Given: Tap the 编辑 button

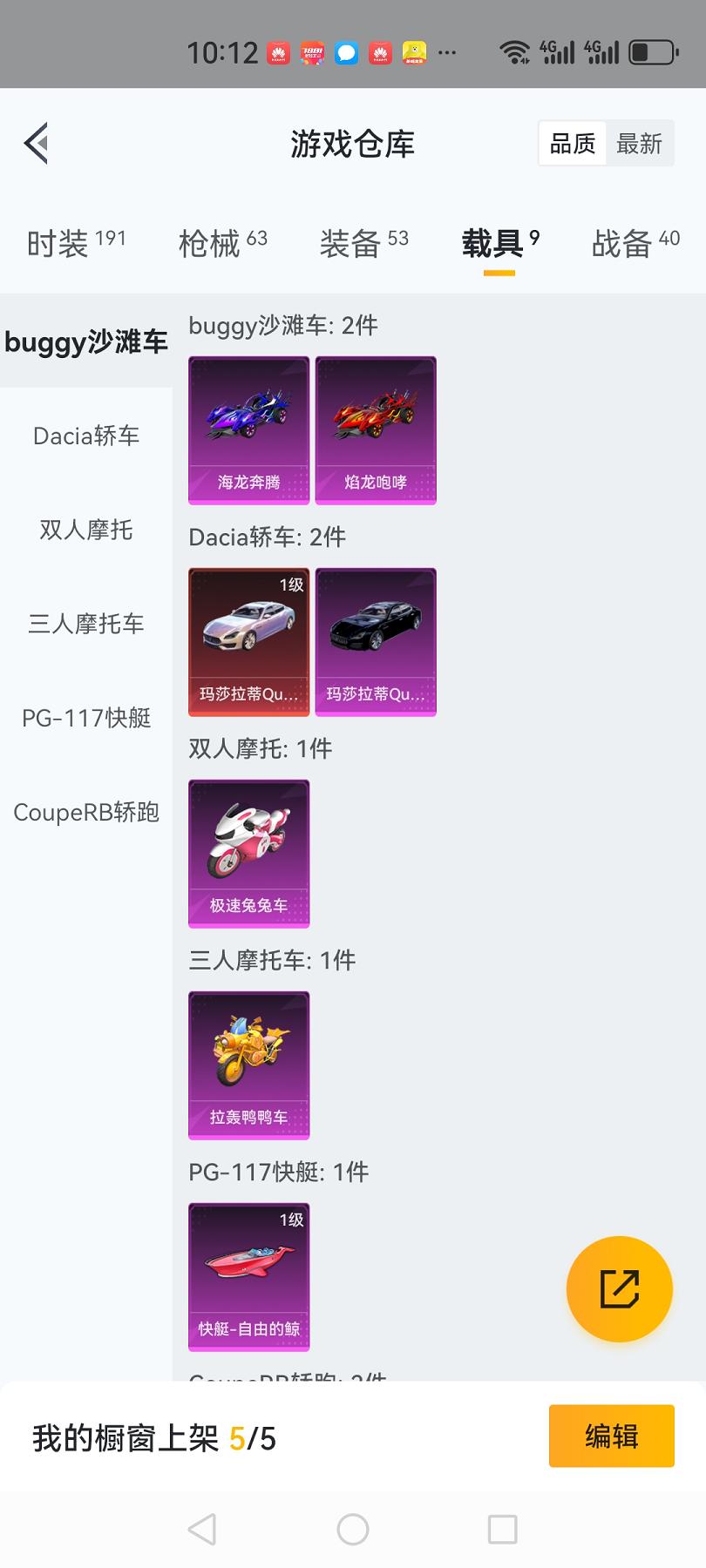Looking at the screenshot, I should click(612, 1436).
